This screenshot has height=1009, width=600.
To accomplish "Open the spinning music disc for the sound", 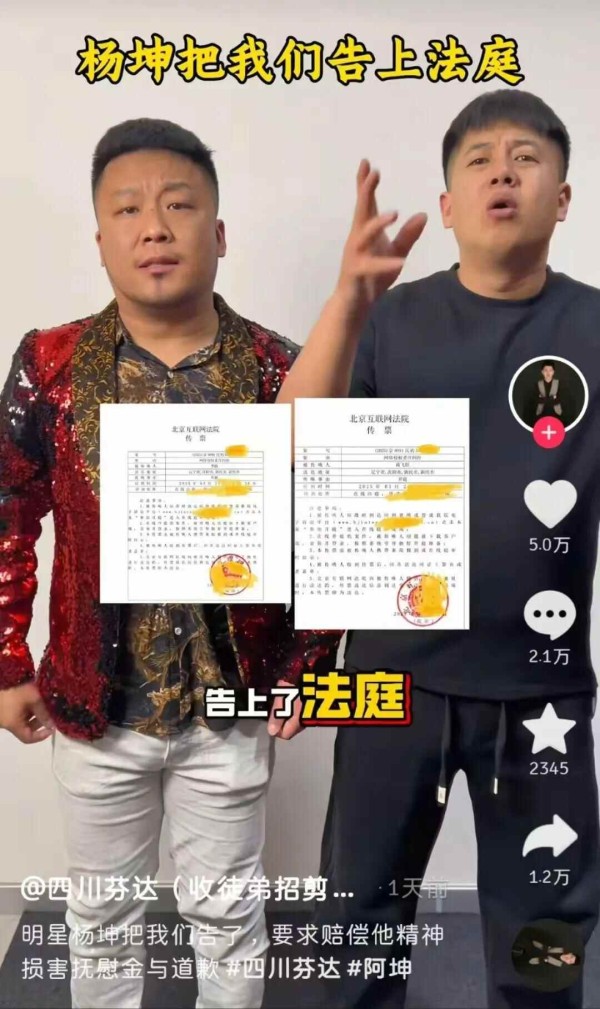I will pyautogui.click(x=548, y=955).
